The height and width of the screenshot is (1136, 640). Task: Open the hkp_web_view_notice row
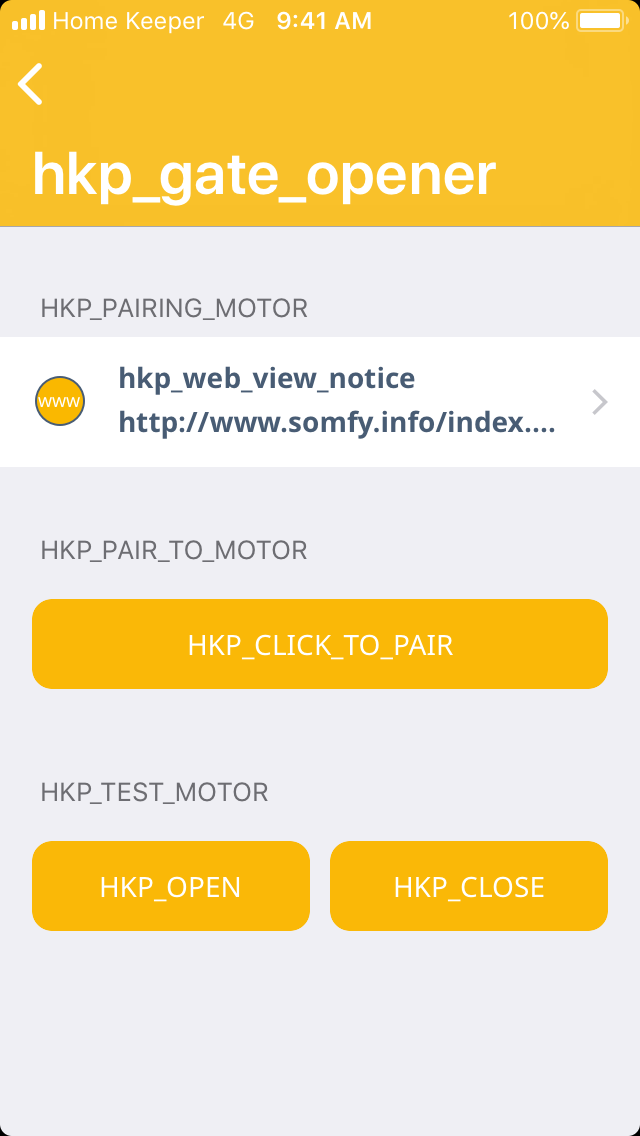320,402
